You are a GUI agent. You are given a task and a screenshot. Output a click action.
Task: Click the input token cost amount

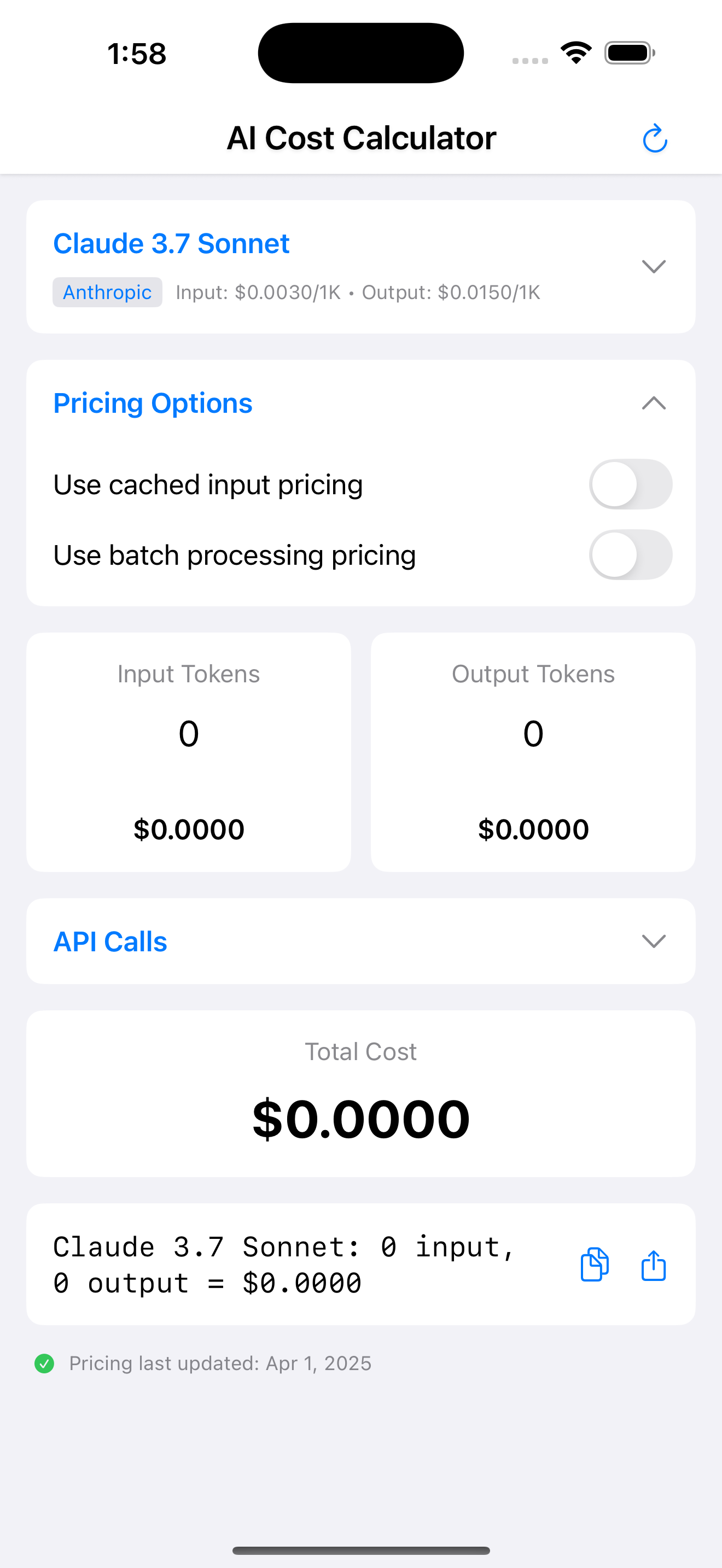click(x=189, y=828)
